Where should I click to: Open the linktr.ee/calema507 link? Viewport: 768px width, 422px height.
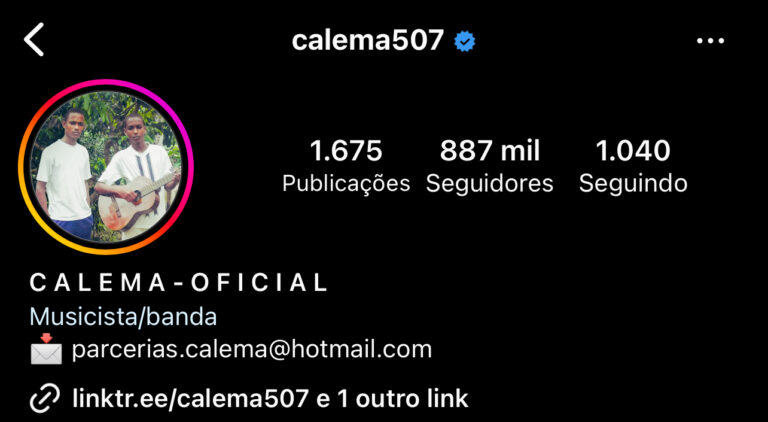[x=190, y=399]
